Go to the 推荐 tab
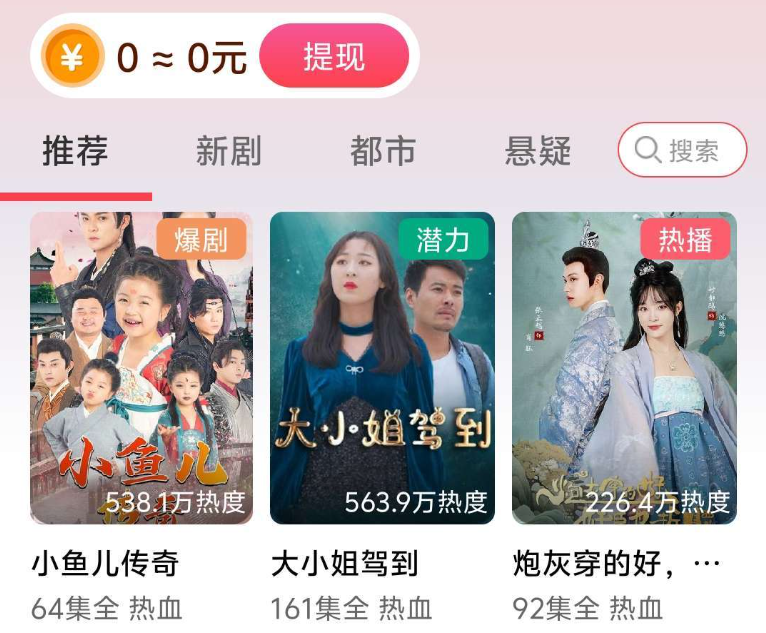The height and width of the screenshot is (633, 766). (x=75, y=152)
